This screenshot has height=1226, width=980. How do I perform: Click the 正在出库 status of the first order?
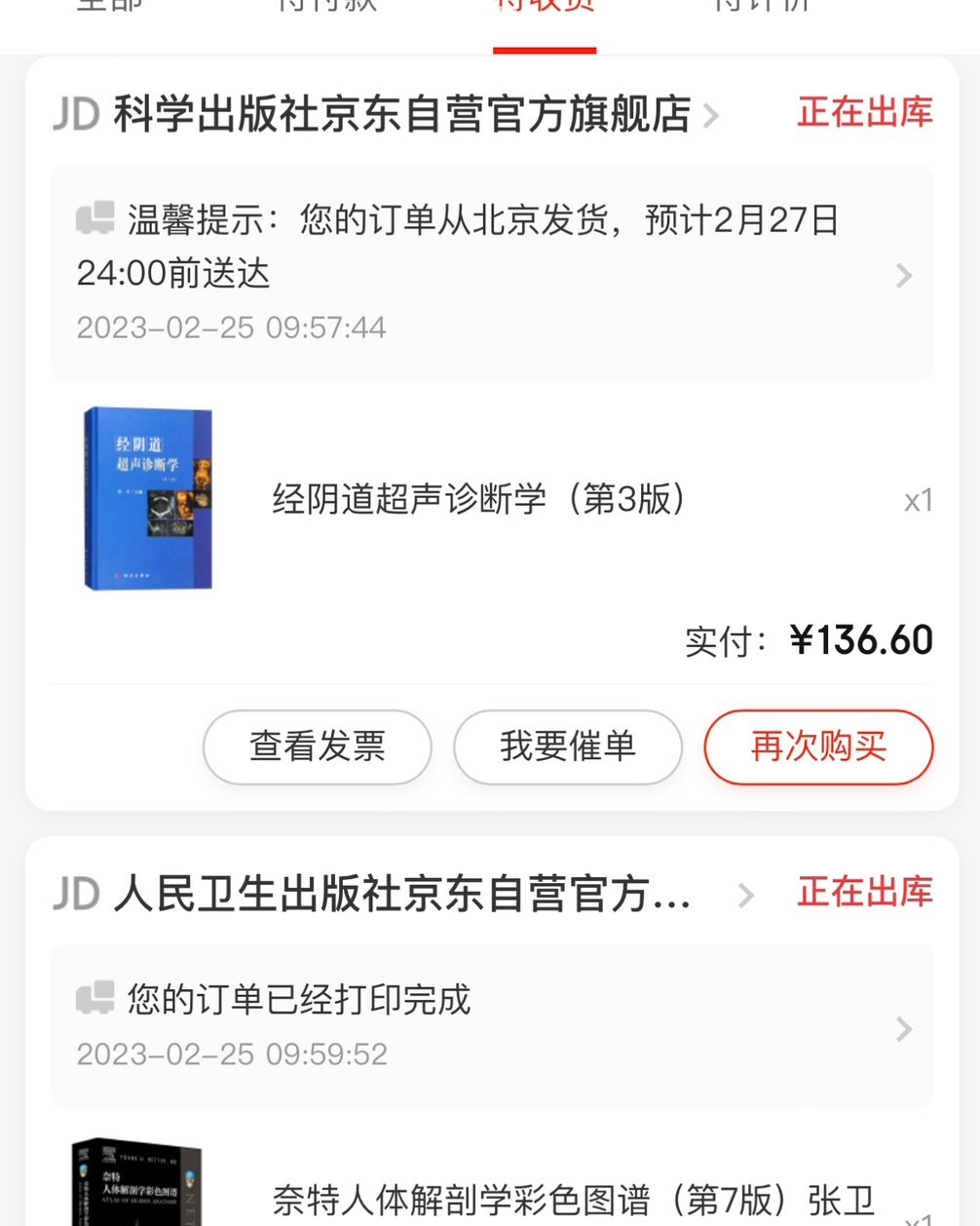(x=863, y=114)
